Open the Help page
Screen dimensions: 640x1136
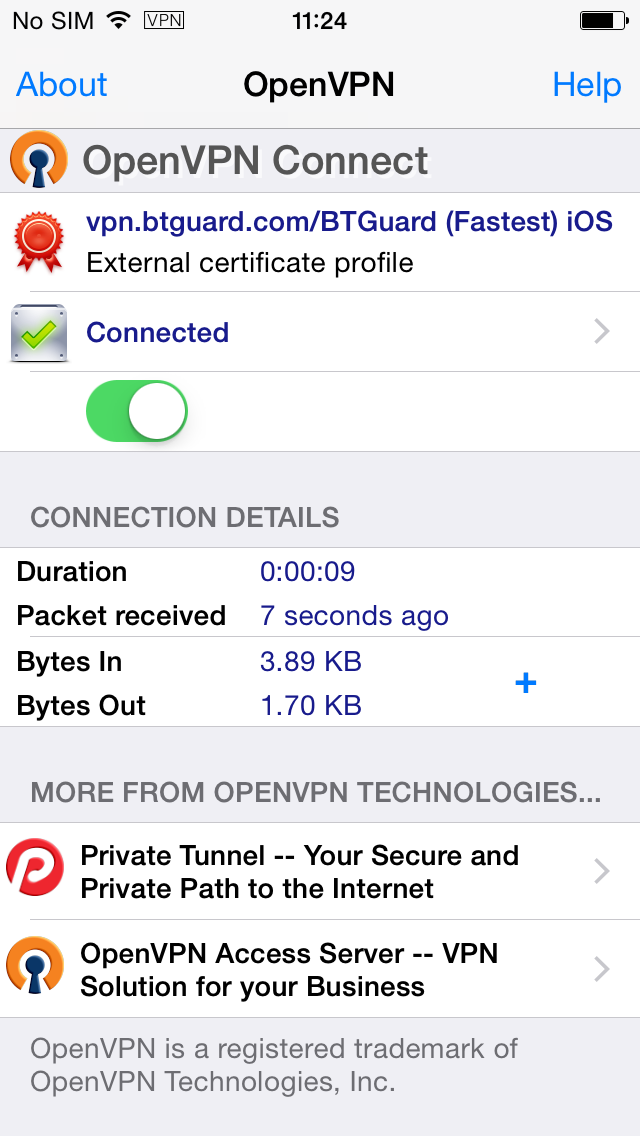(586, 85)
